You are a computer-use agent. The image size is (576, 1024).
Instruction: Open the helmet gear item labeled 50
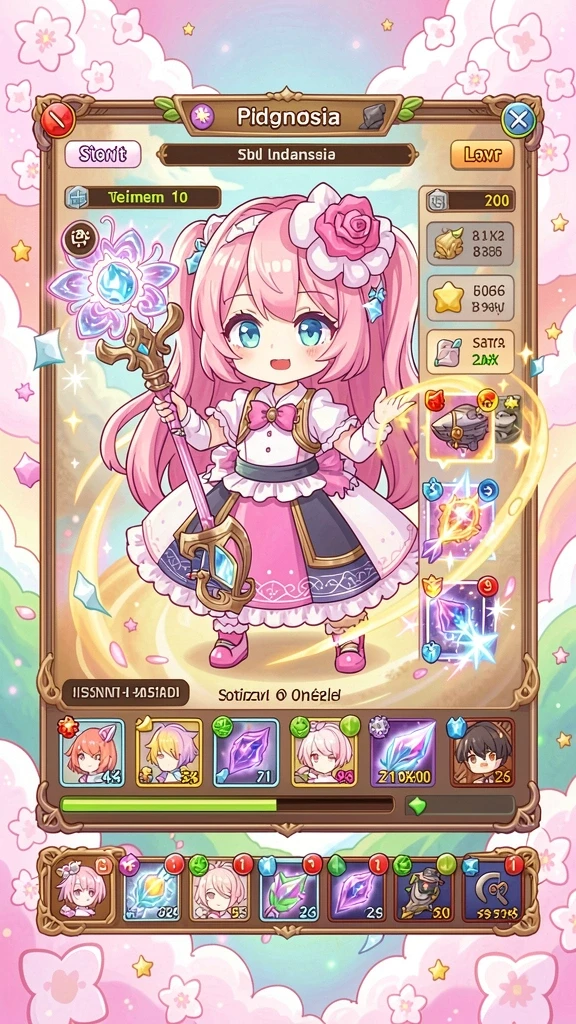coord(424,891)
